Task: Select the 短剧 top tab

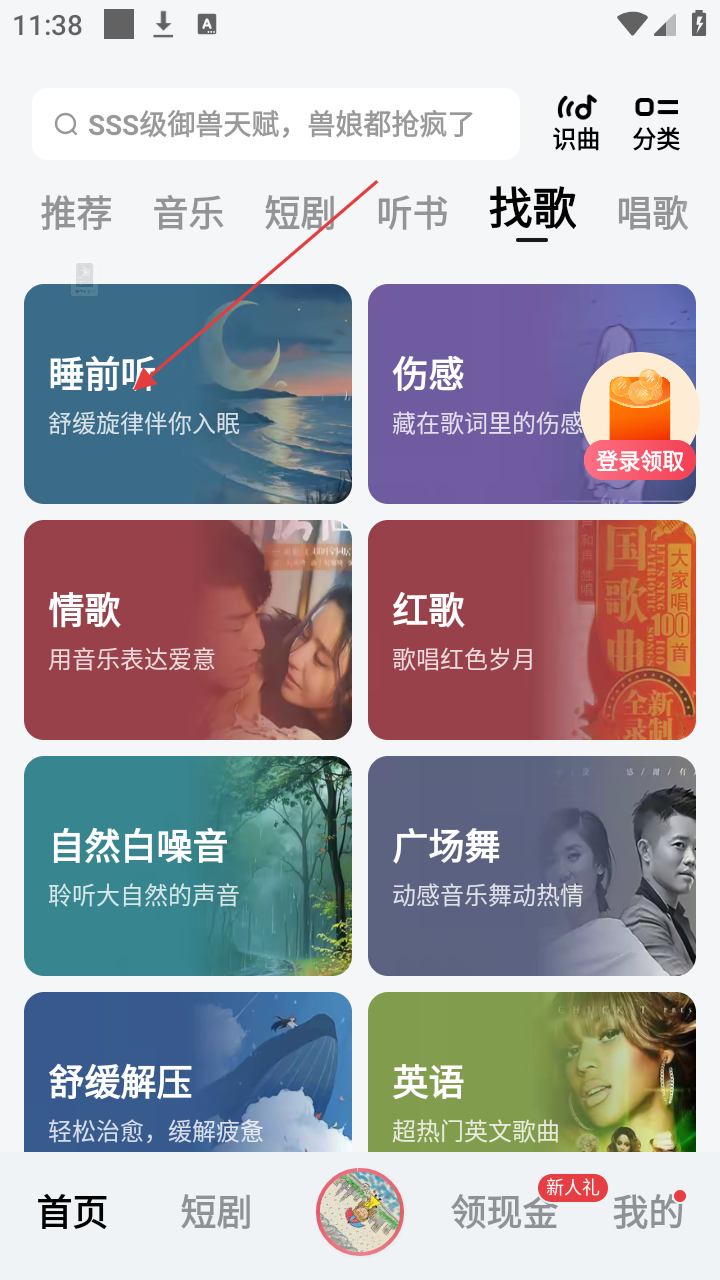Action: point(300,213)
